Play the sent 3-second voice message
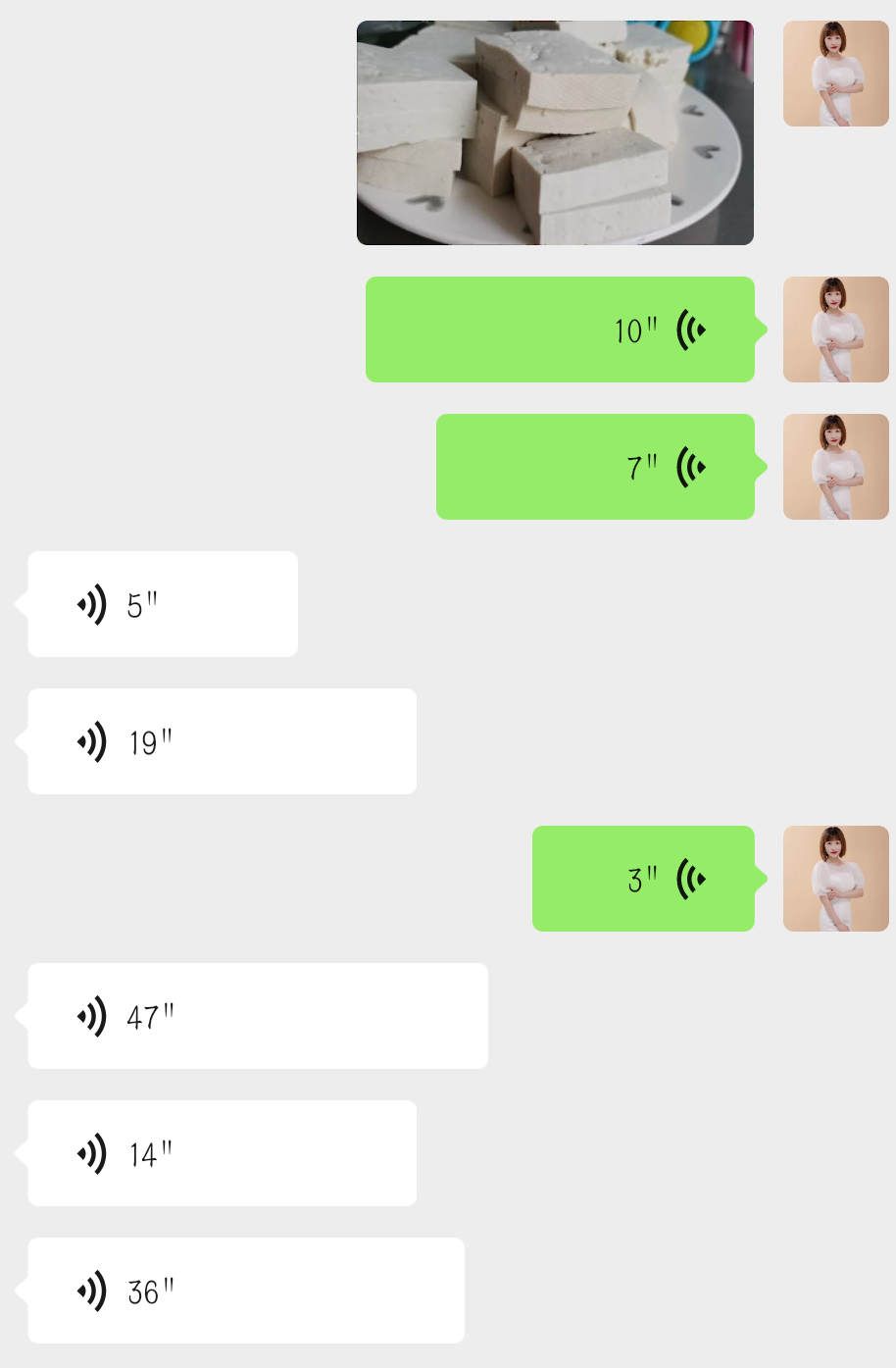The width and height of the screenshot is (896, 1368). click(643, 879)
